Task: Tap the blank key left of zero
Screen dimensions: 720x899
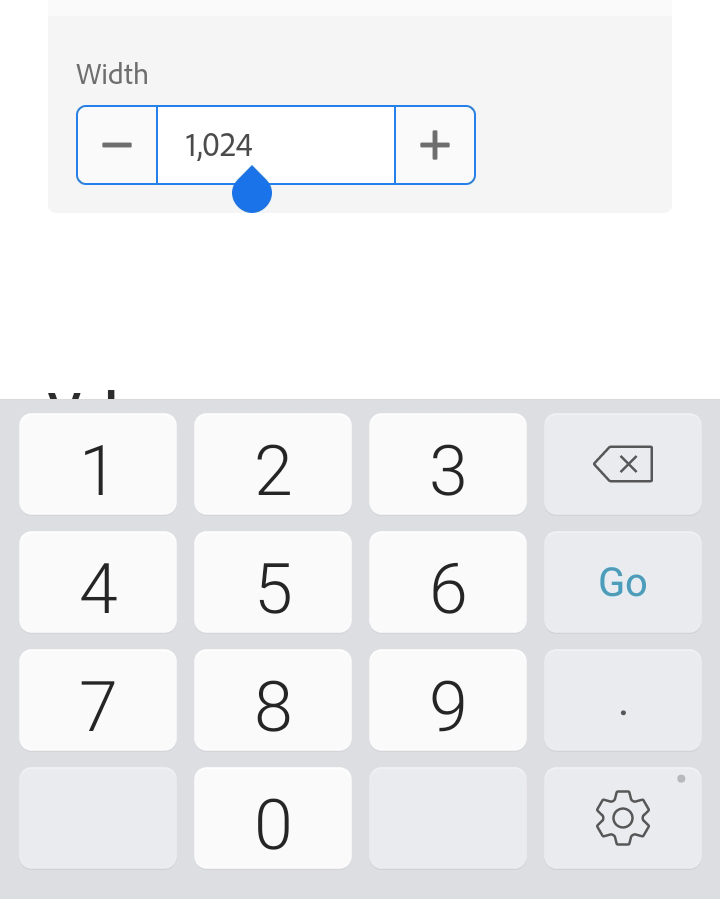Action: tap(97, 817)
